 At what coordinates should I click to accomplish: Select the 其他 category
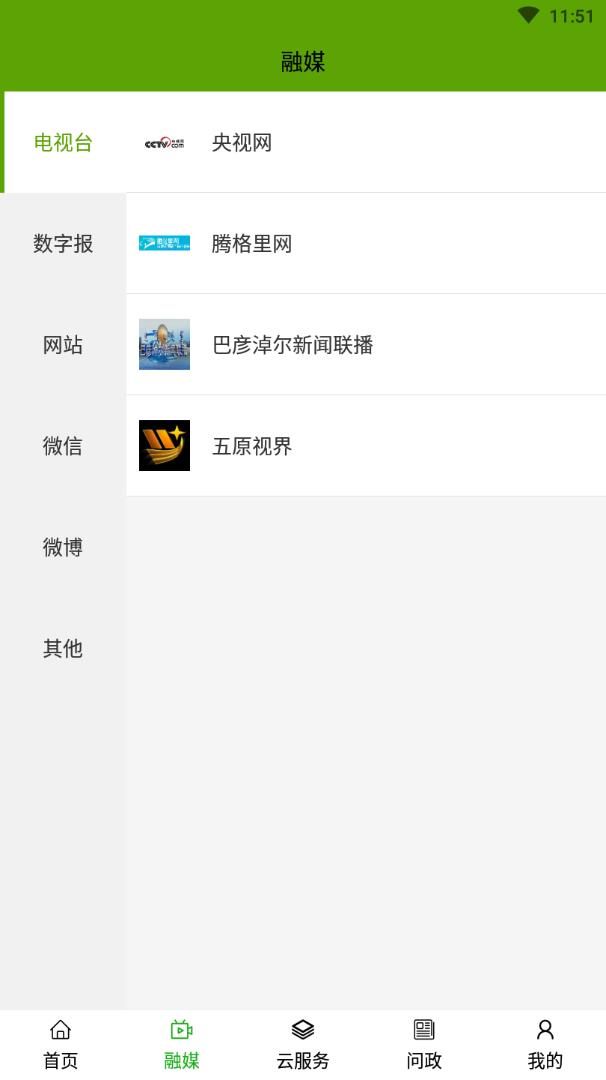click(63, 648)
